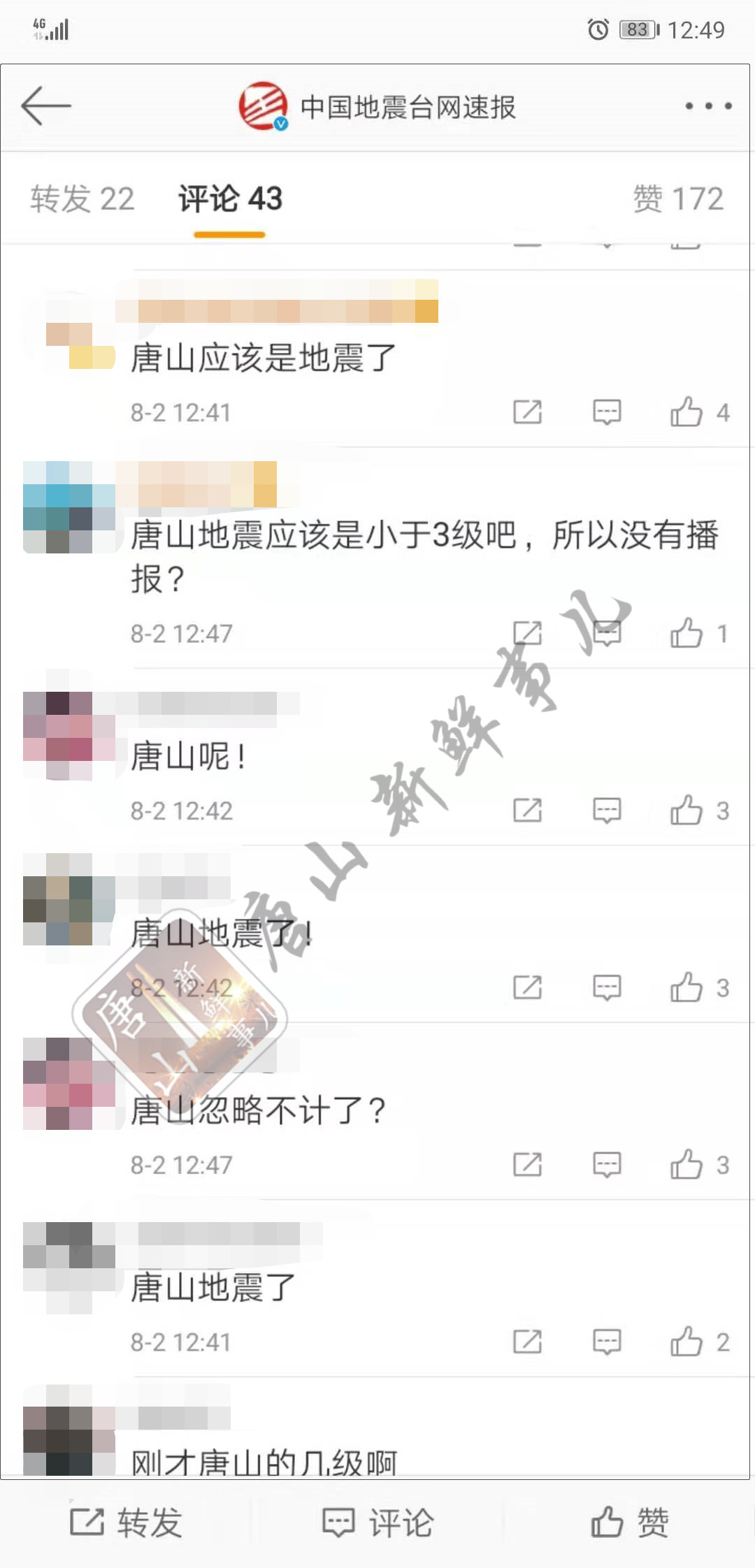Like the comment 唐山应该是地震了

pyautogui.click(x=686, y=412)
